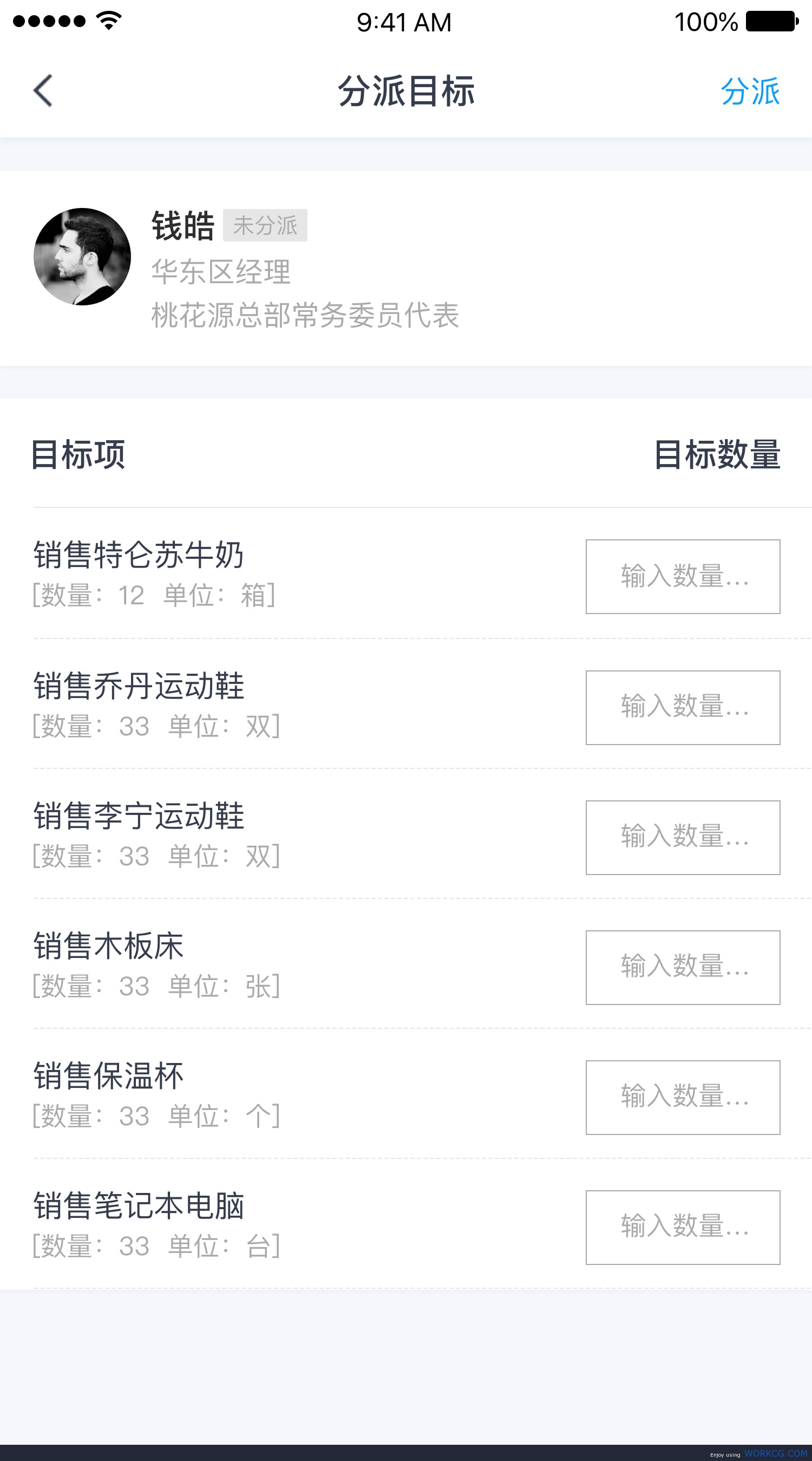Screen dimensions: 812x1461
Task: Enter quantity for 销售笔记本电脑
Action: 683,1227
